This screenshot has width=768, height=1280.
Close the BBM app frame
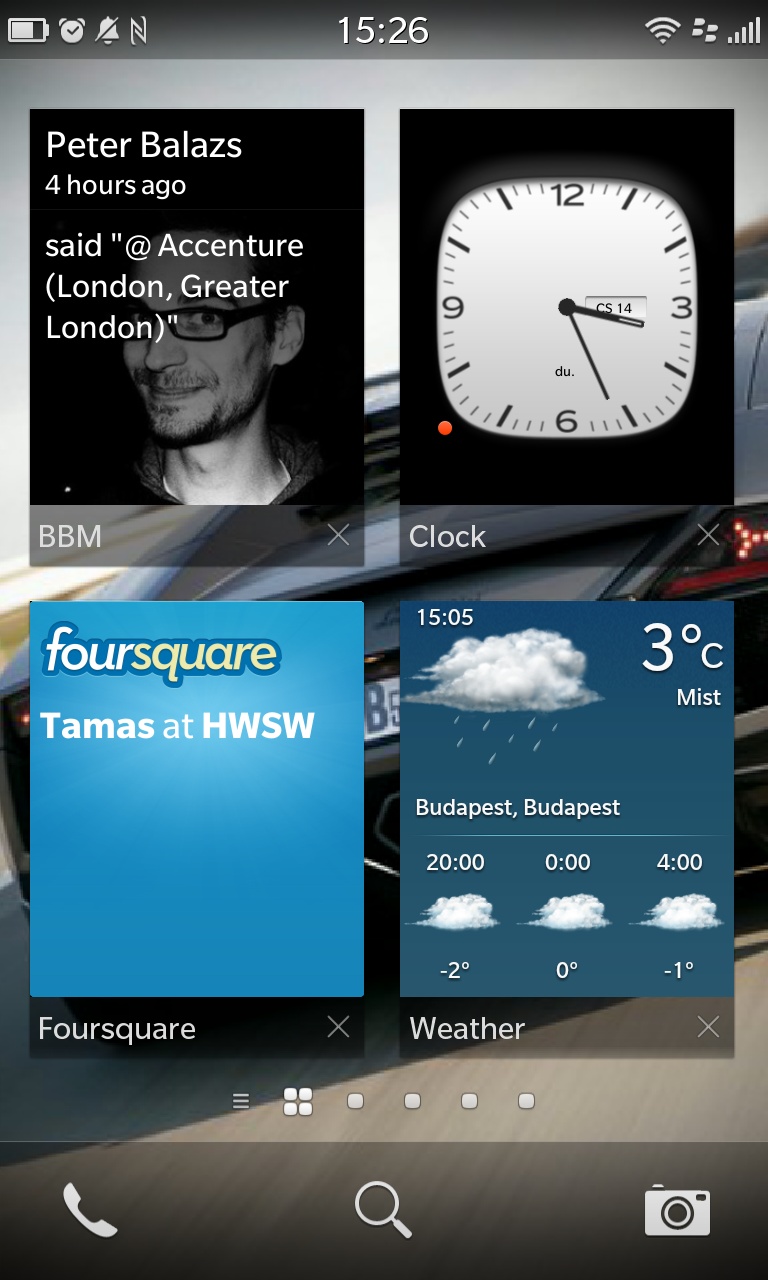click(339, 536)
